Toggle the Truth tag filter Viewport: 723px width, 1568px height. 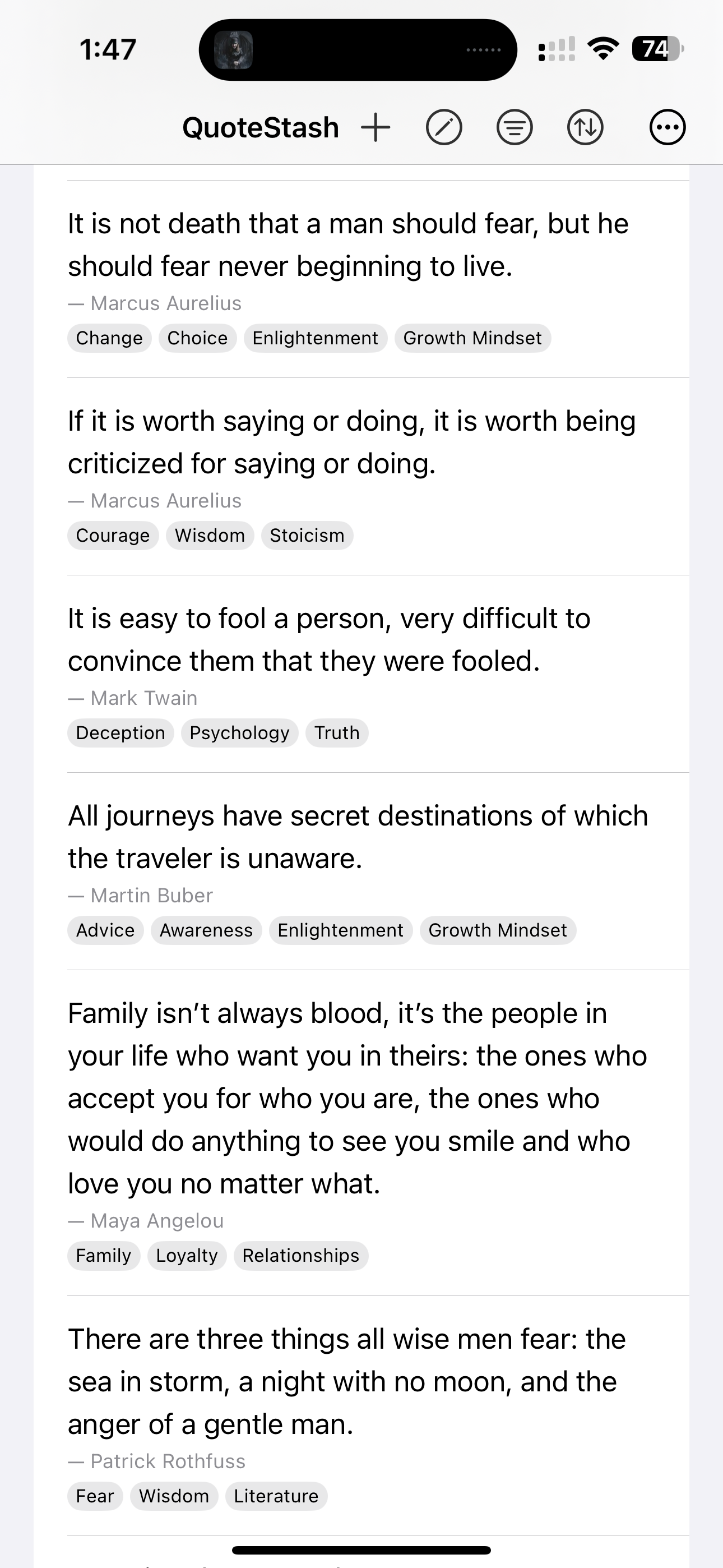coord(336,733)
